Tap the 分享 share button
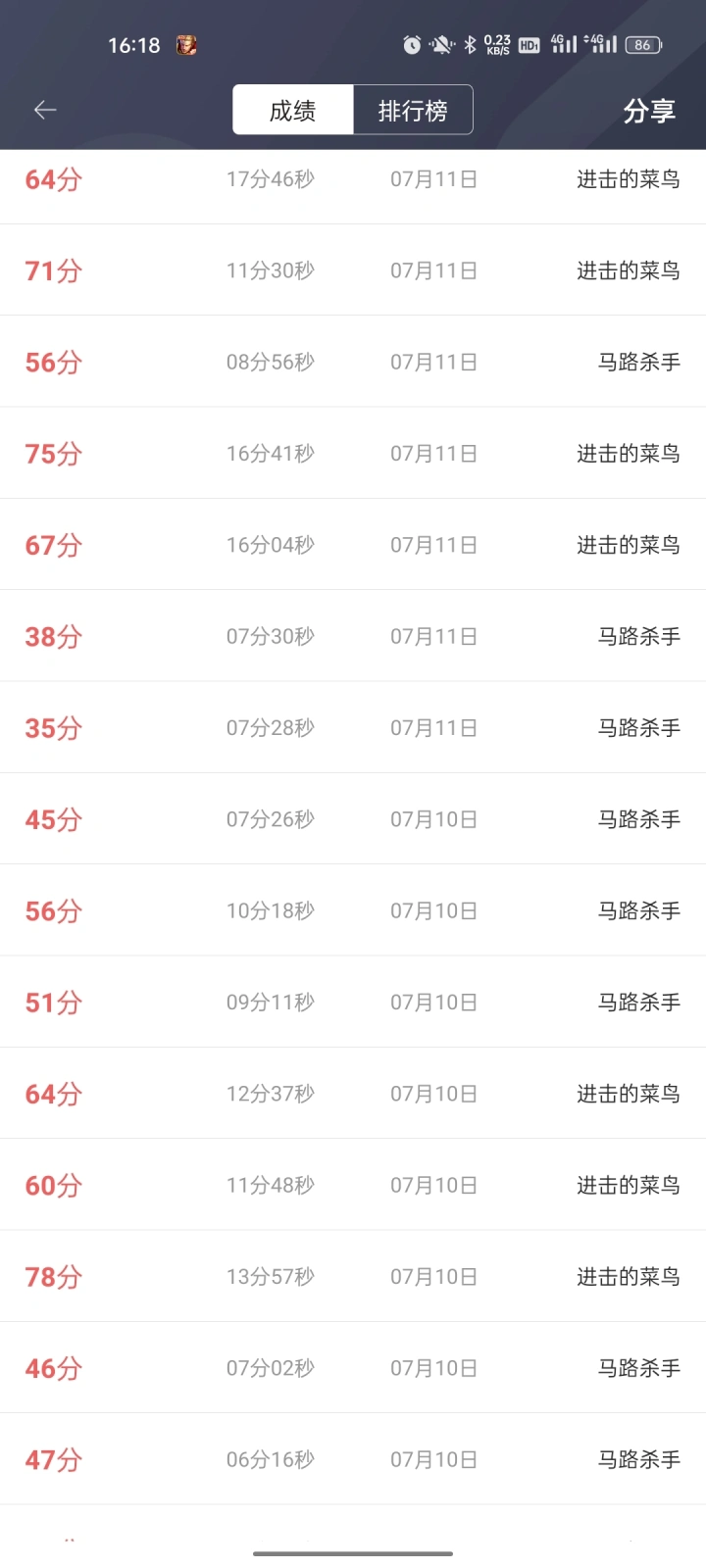 point(649,111)
